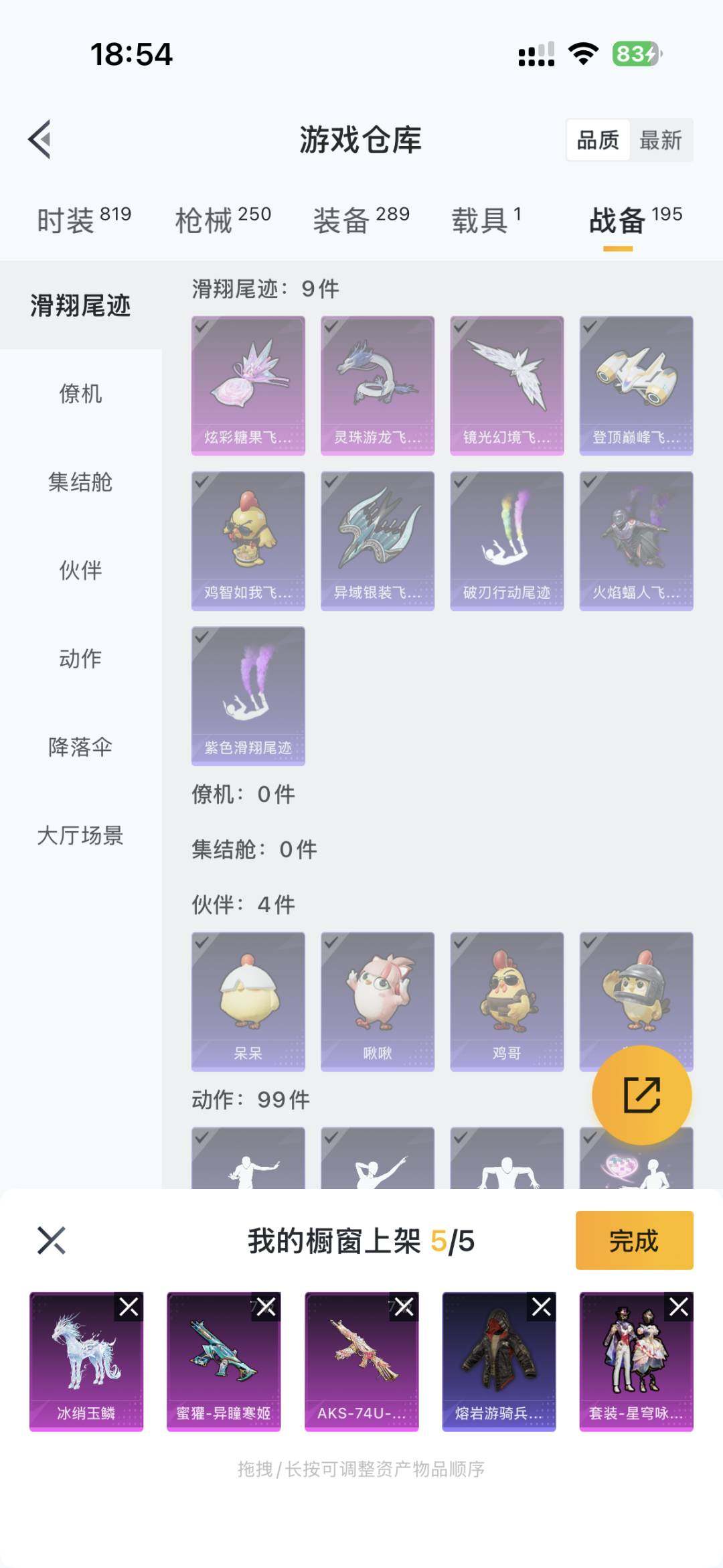723x1568 pixels.
Task: Tap the 登顶巅峰 glide trail icon
Action: (x=636, y=382)
